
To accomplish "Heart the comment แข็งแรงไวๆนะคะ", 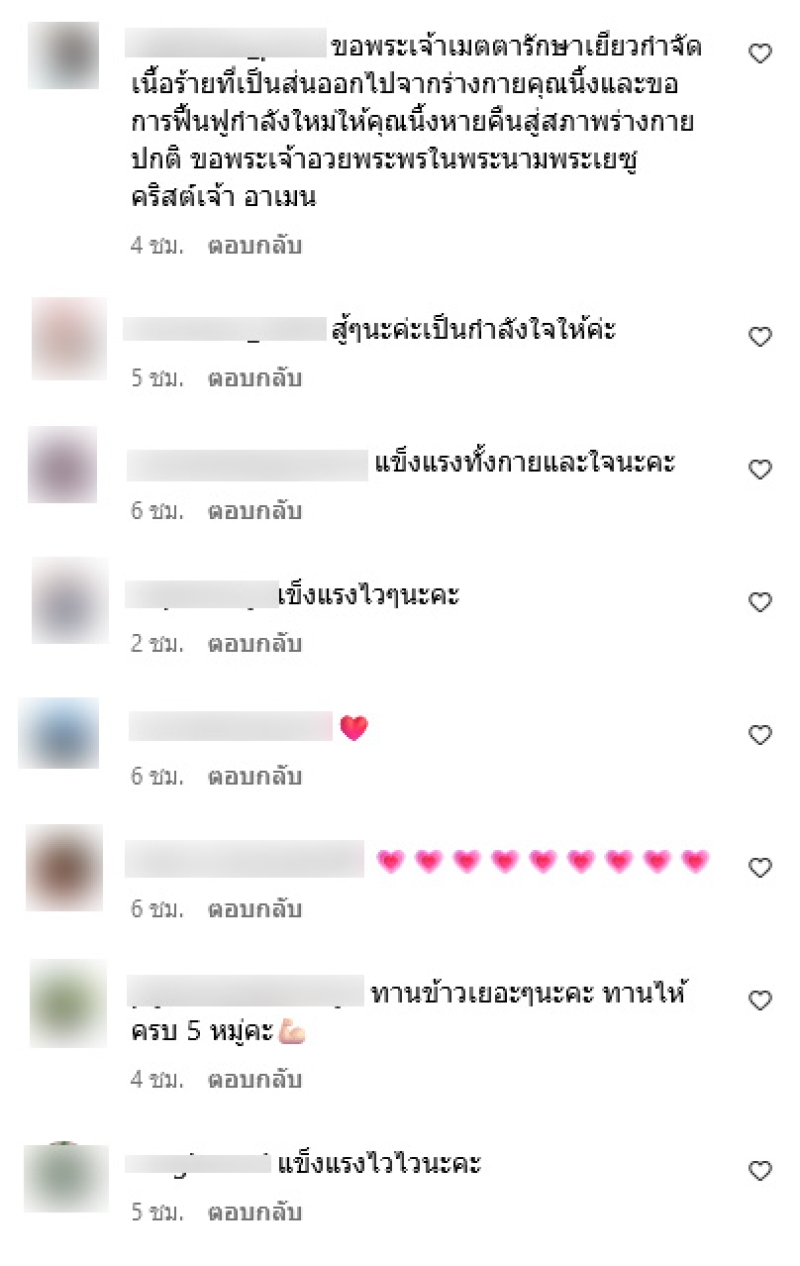I will click(x=760, y=602).
